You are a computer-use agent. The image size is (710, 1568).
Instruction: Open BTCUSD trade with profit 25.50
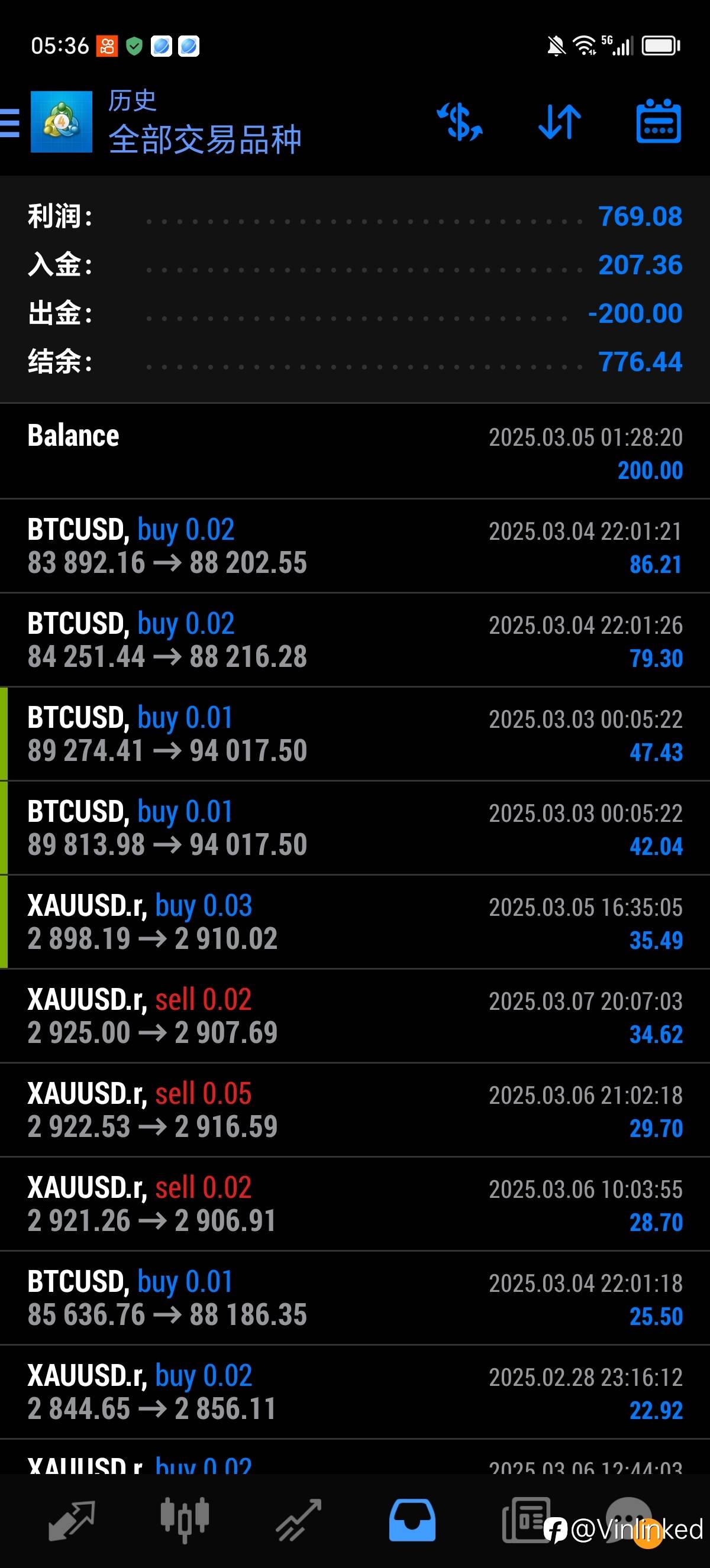click(x=355, y=1298)
